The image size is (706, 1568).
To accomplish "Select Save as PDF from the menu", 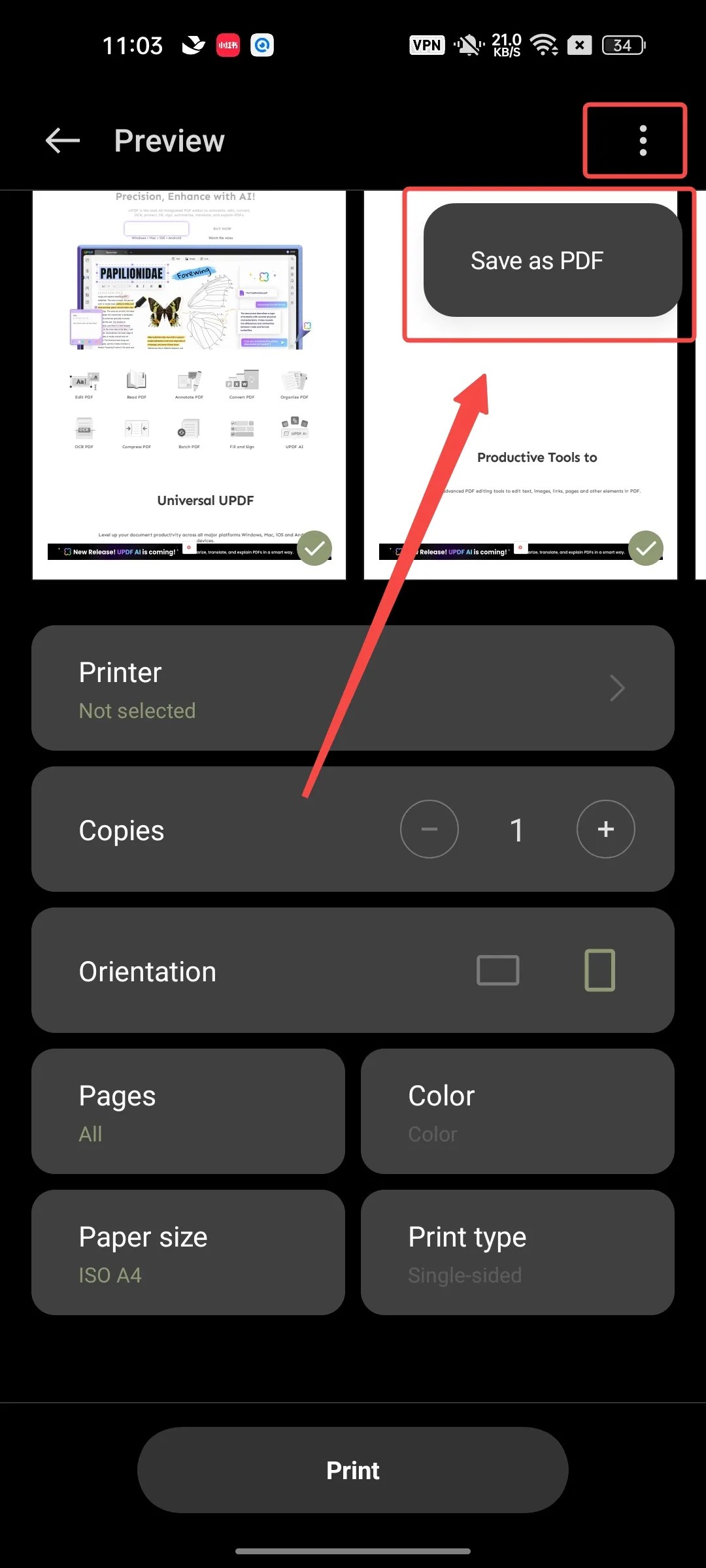I will pyautogui.click(x=537, y=260).
